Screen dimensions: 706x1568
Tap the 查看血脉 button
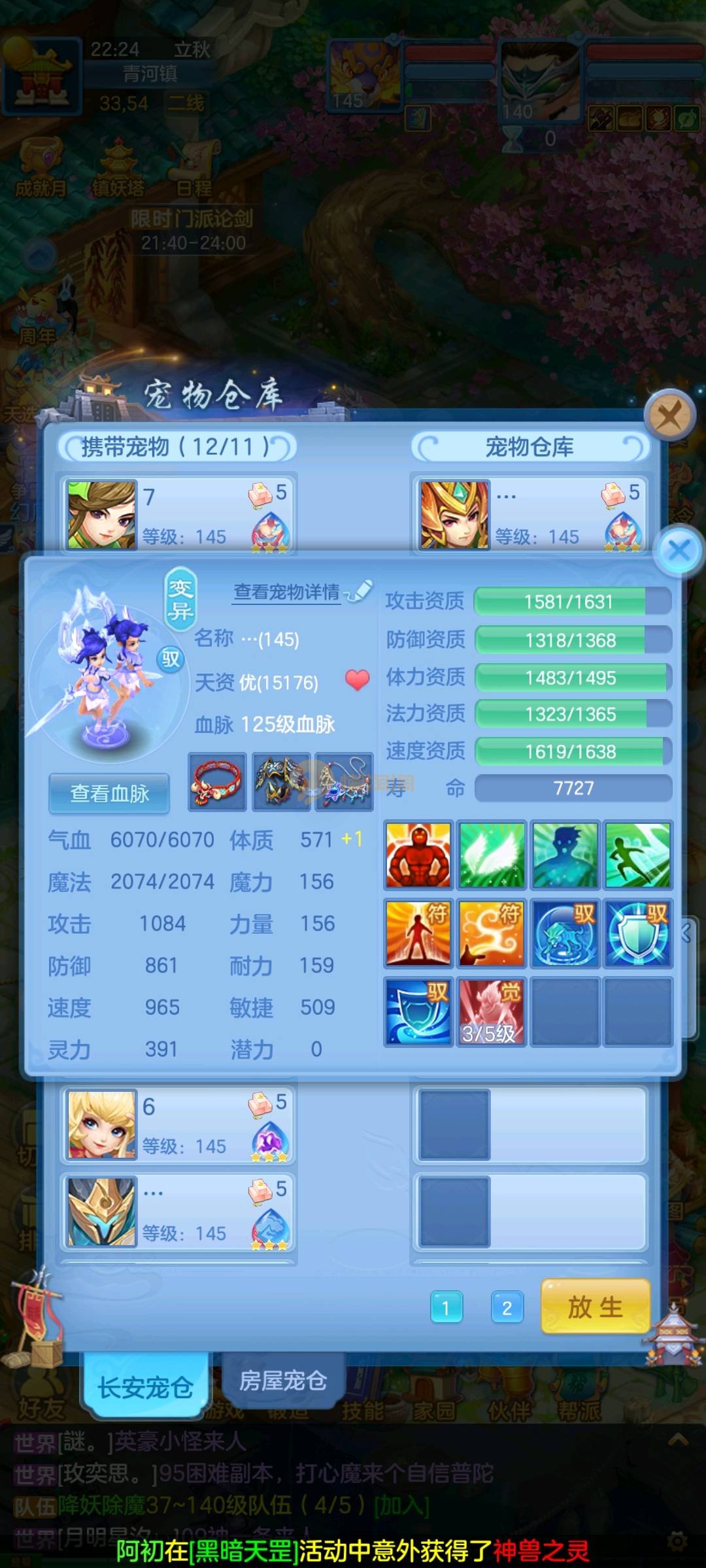click(x=109, y=793)
